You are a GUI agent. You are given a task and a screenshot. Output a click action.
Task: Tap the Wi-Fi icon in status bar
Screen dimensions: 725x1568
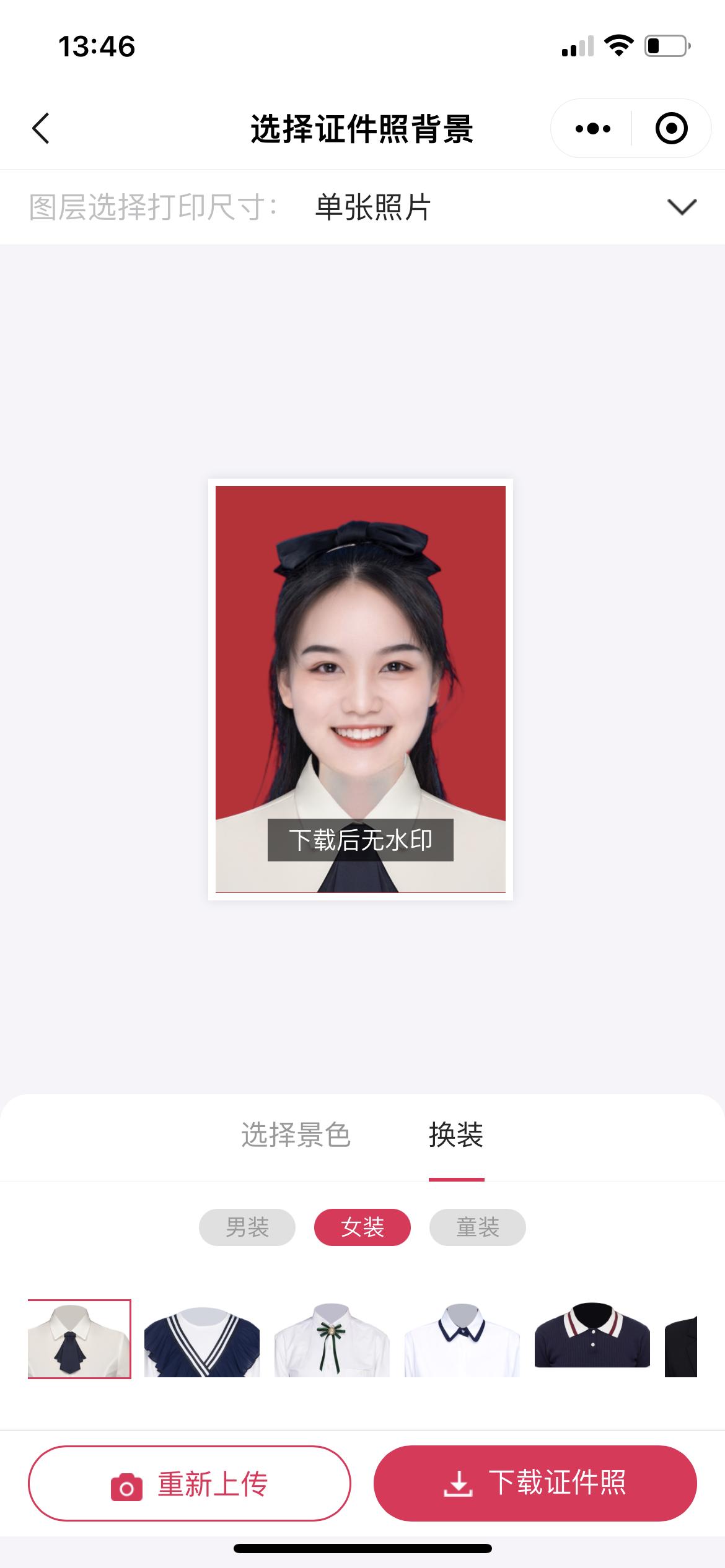coord(618,45)
